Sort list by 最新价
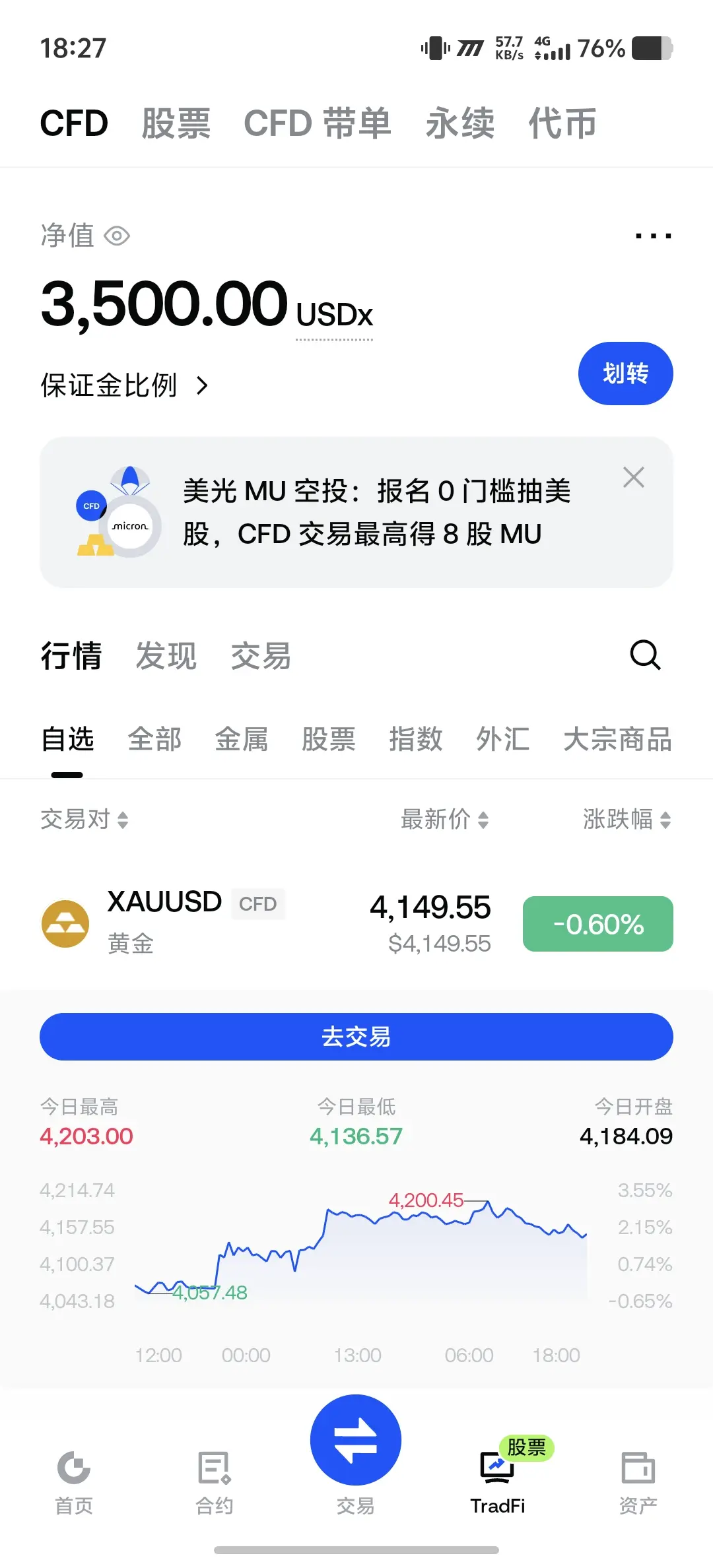Screen dimensions: 713x1568 coord(445,820)
